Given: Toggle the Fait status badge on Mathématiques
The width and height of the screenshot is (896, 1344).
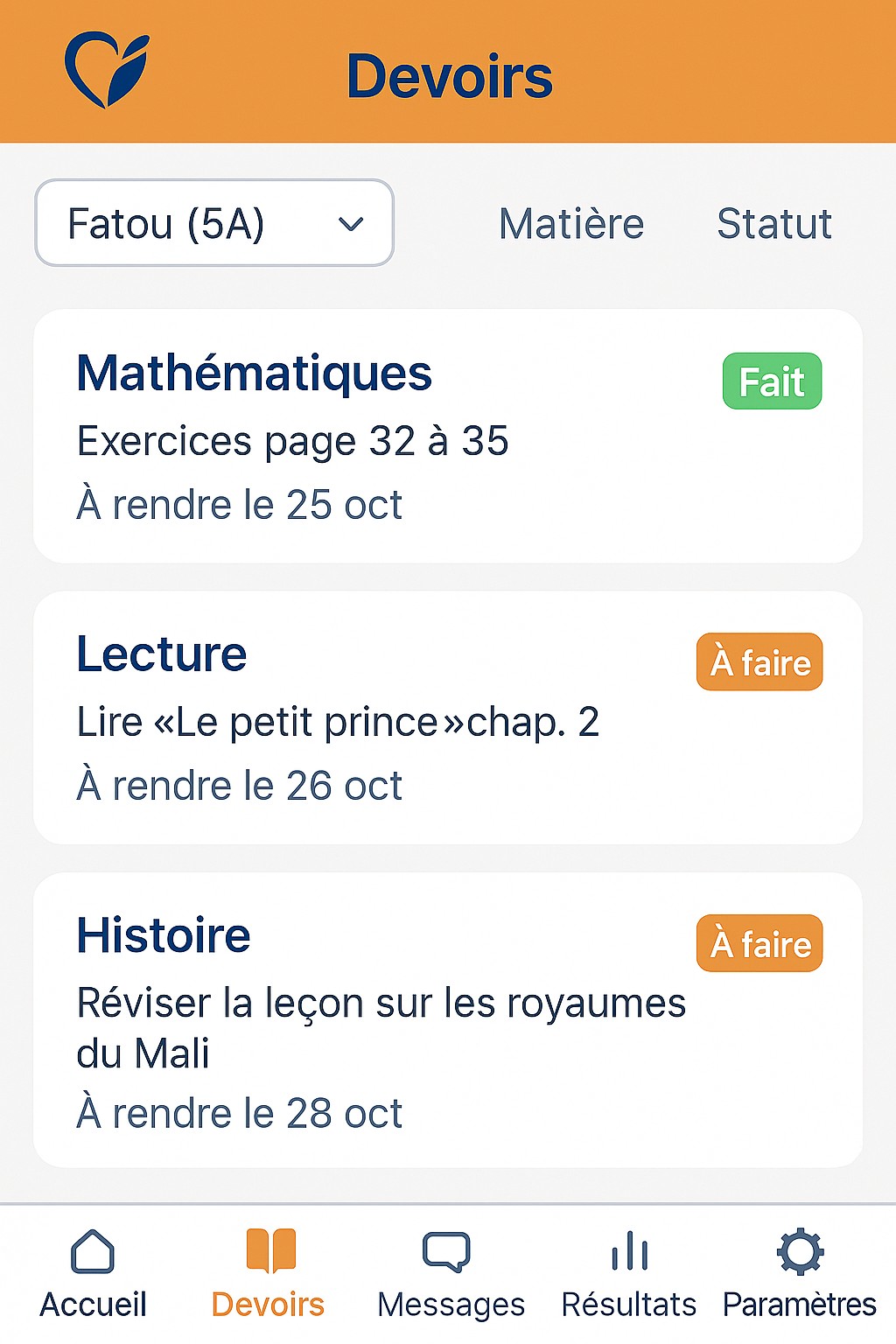Looking at the screenshot, I should [772, 381].
